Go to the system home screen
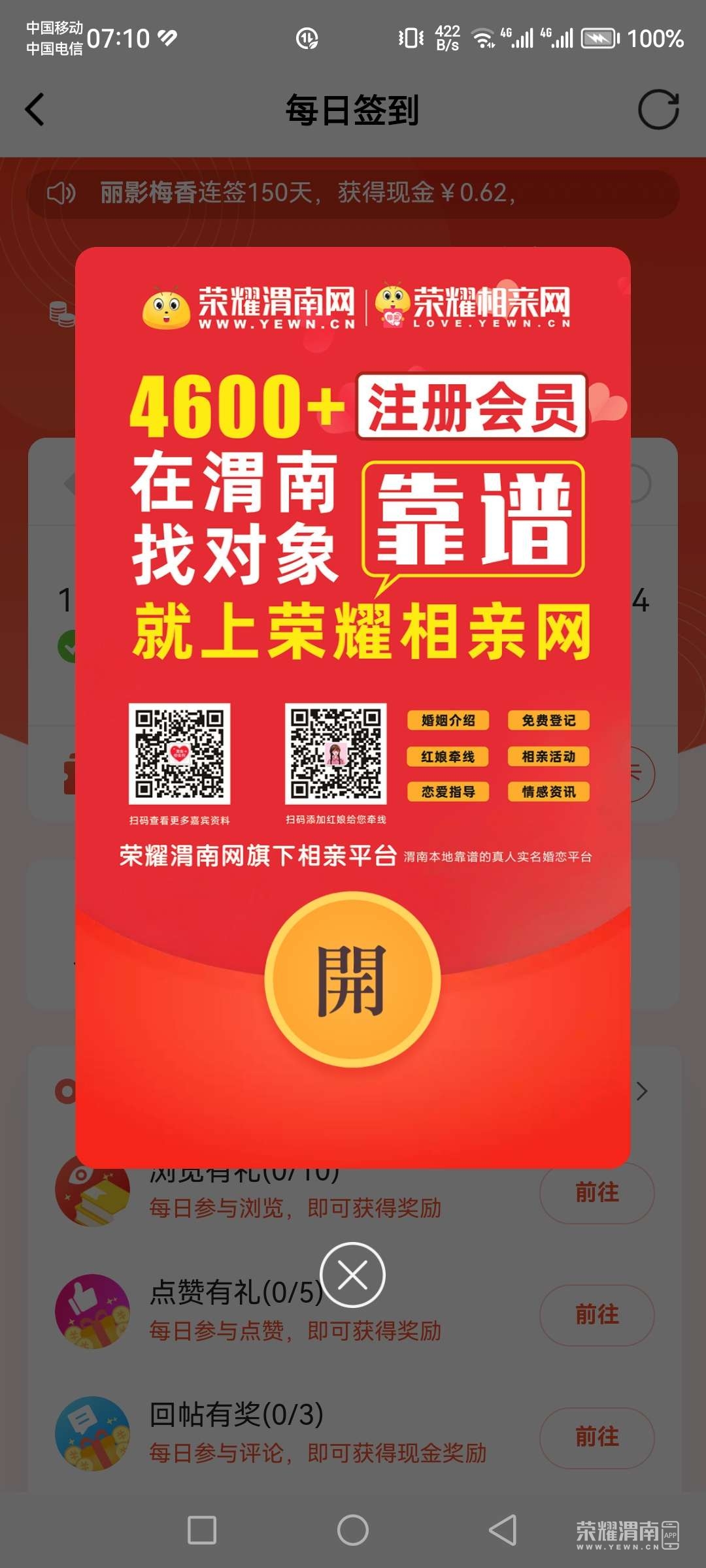The height and width of the screenshot is (1568, 706). pyautogui.click(x=352, y=1530)
